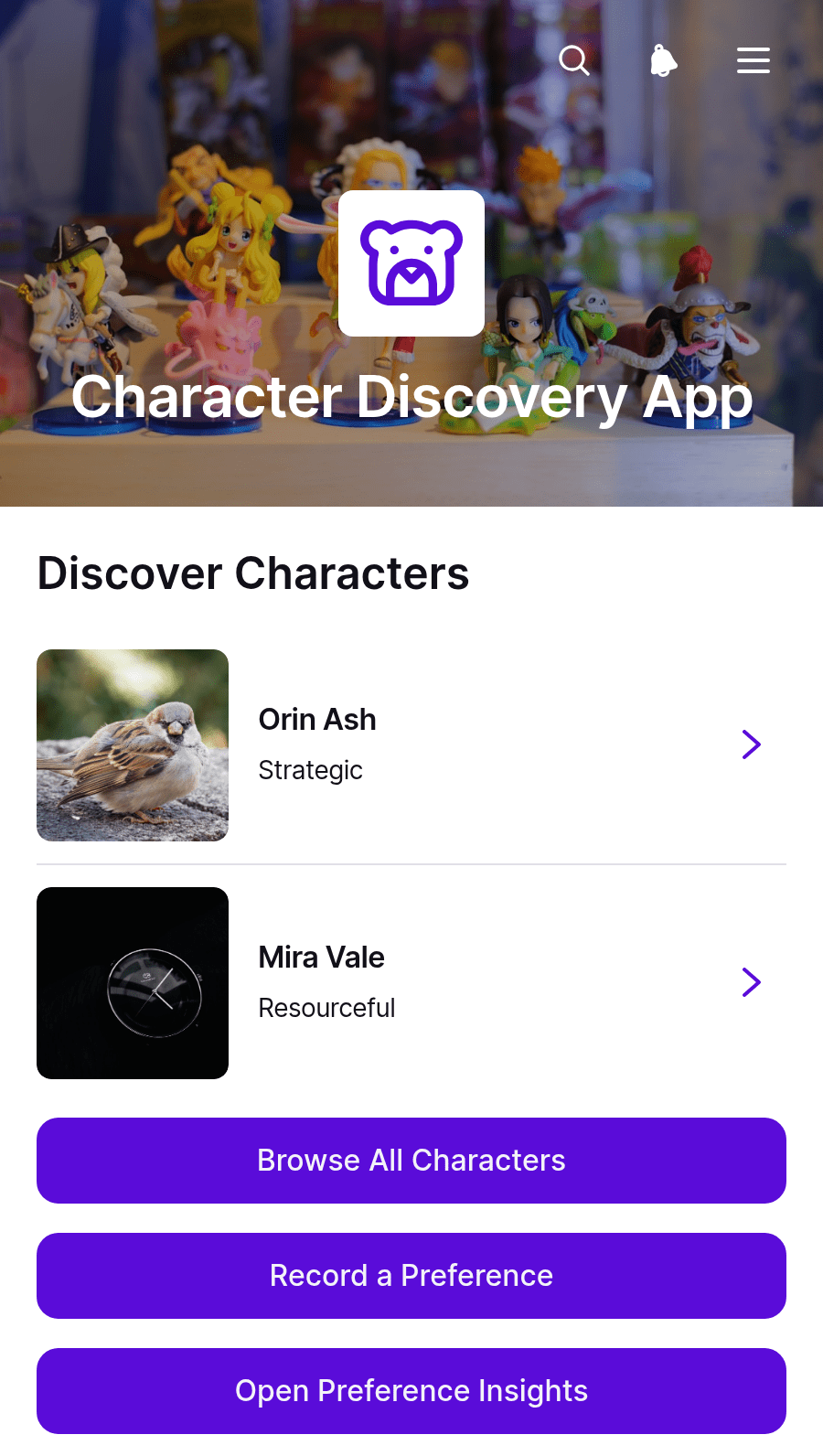
Task: Open the search icon
Action: click(574, 60)
